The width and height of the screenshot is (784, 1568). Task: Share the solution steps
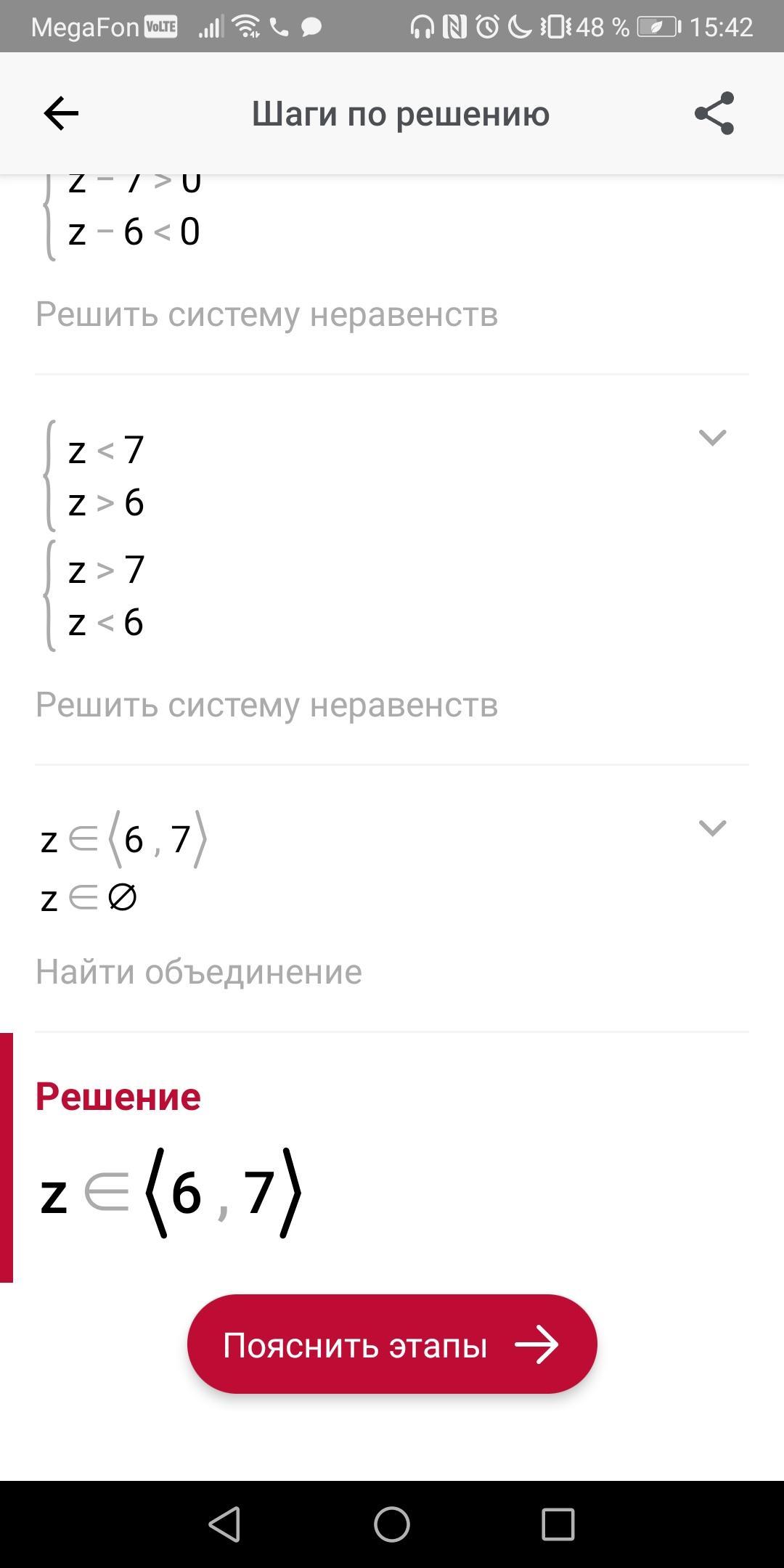point(714,113)
